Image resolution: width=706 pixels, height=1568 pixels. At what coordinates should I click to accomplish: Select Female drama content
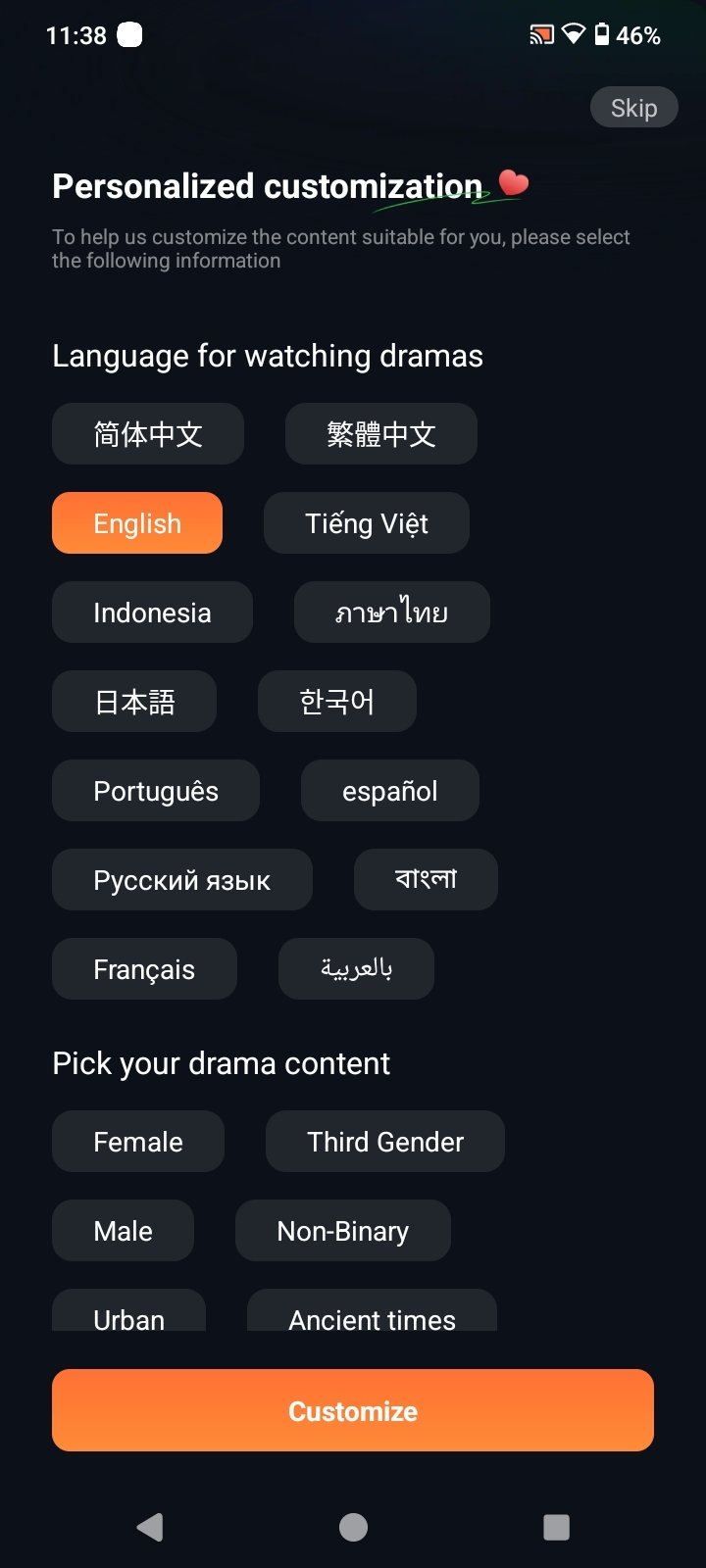point(138,1142)
